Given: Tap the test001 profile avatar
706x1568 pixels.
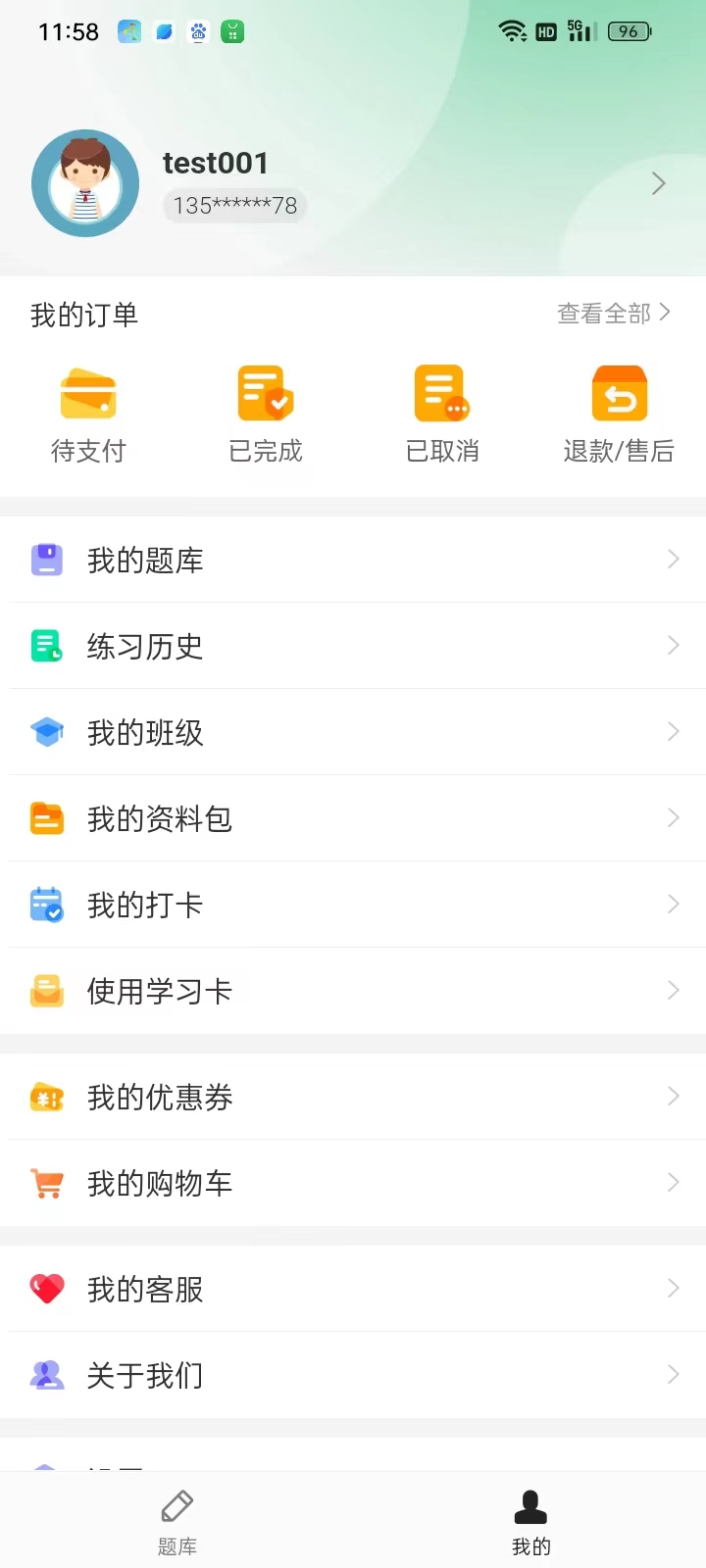Looking at the screenshot, I should (85, 183).
